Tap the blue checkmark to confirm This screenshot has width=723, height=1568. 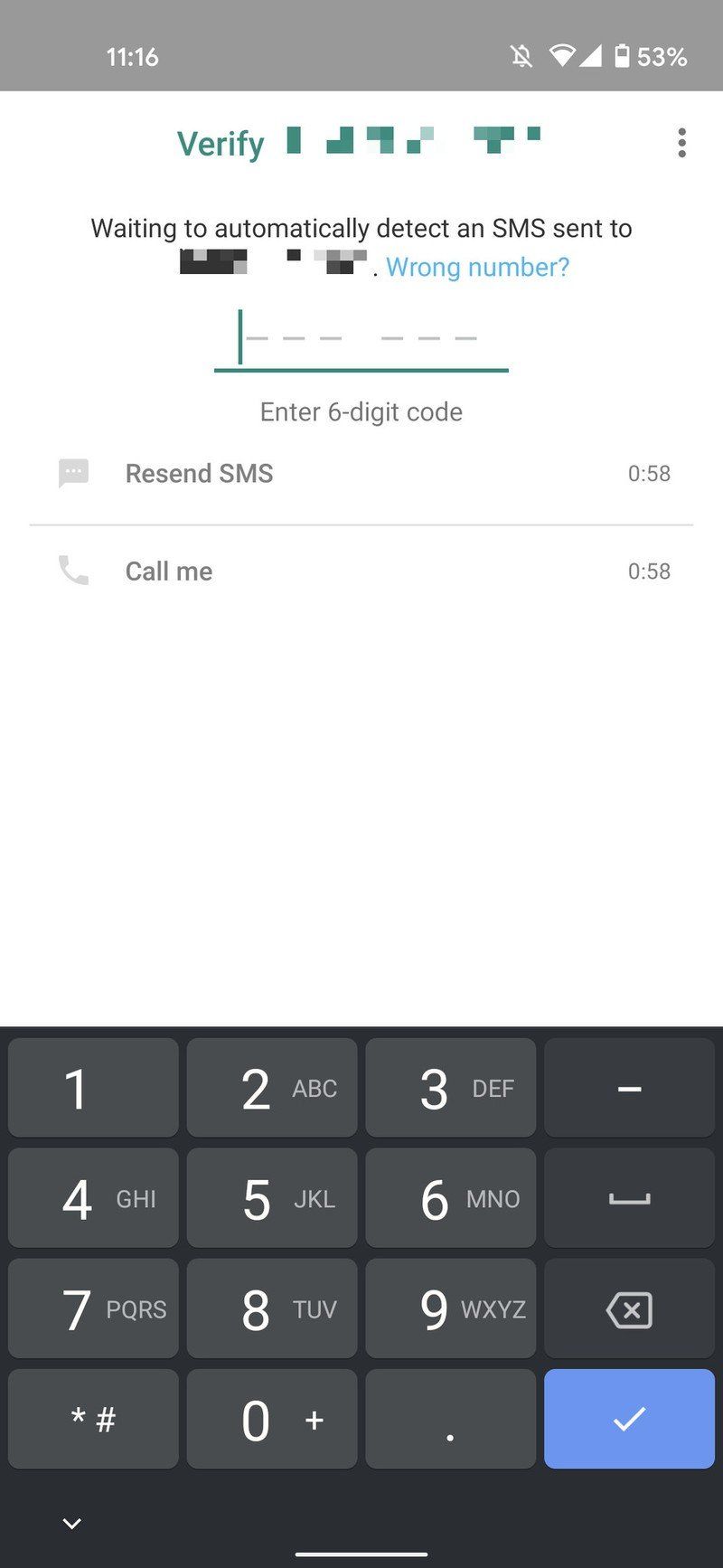(629, 1419)
